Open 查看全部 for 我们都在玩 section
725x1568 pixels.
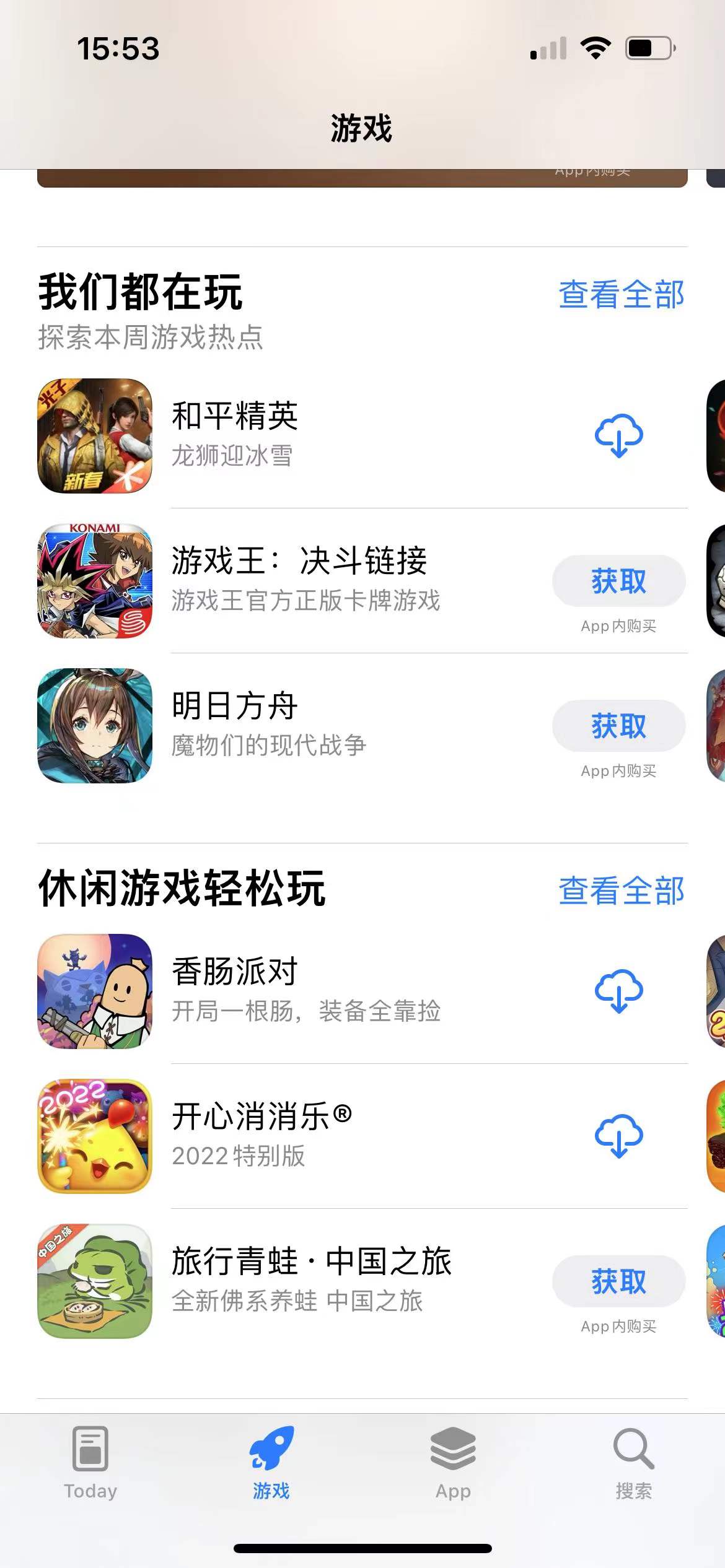(620, 296)
